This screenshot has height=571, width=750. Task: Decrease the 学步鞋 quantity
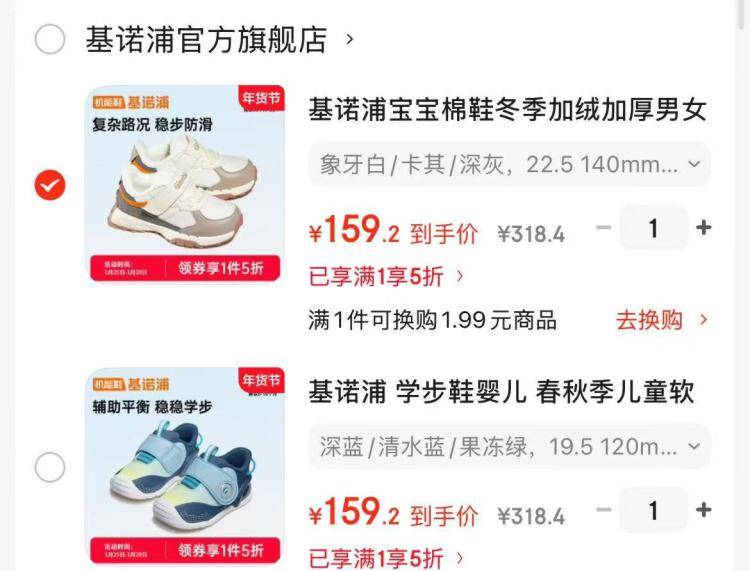603,510
